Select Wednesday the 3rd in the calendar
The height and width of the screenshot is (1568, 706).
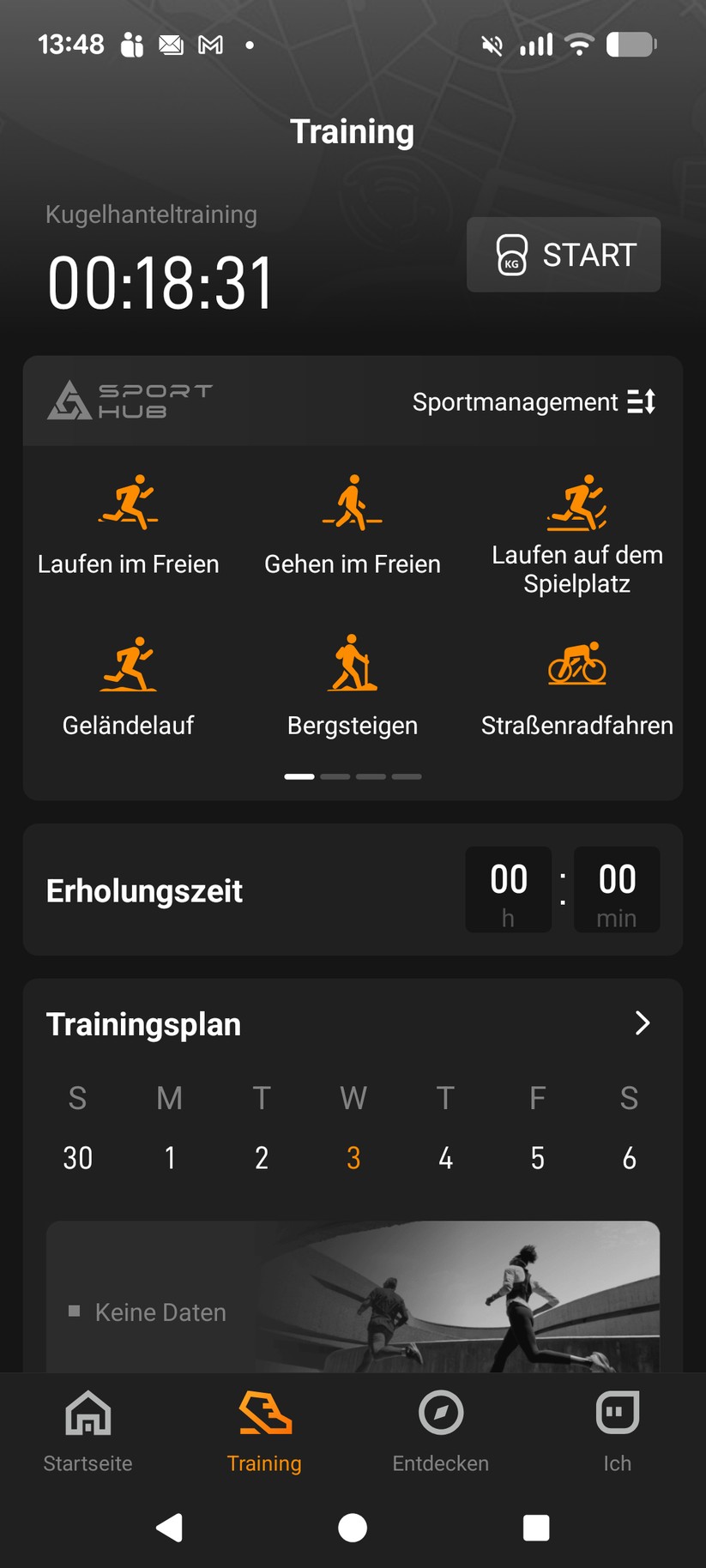point(353,1157)
